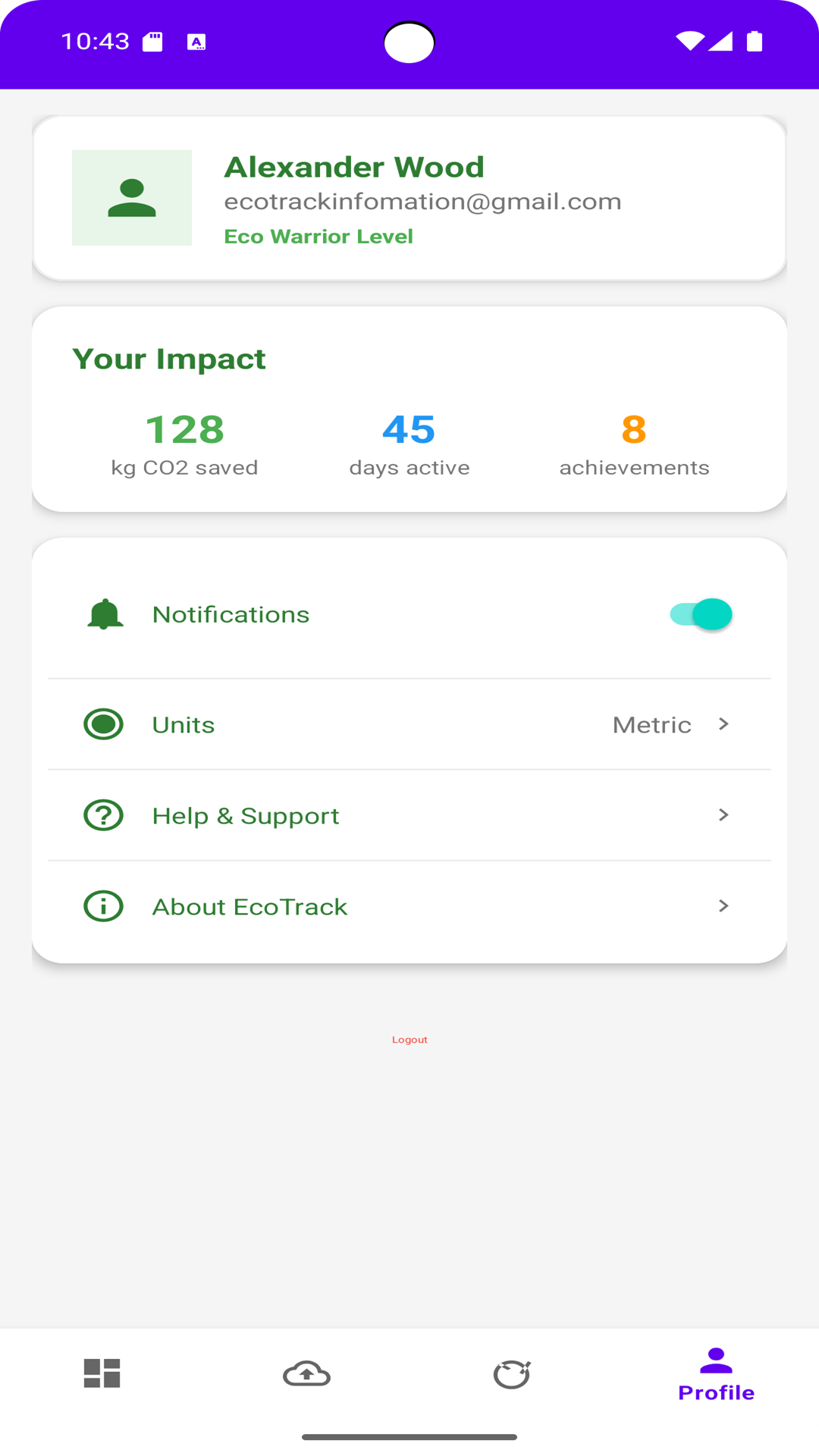
Task: Open Alexander Wood's profile card
Action: pyautogui.click(x=409, y=199)
